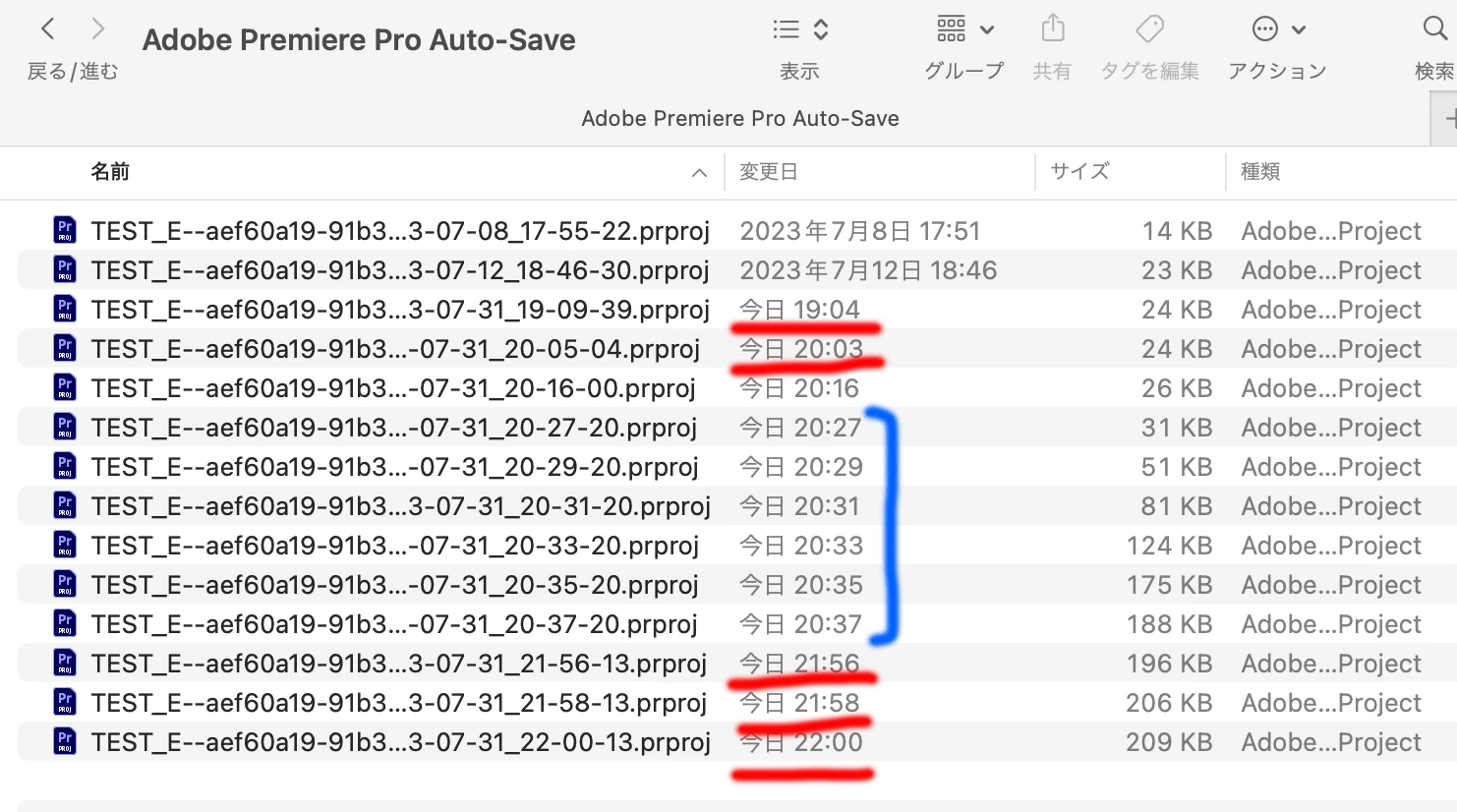Select the 07-31_22-00-13.prproj file
This screenshot has height=812, width=1457.
click(x=400, y=742)
